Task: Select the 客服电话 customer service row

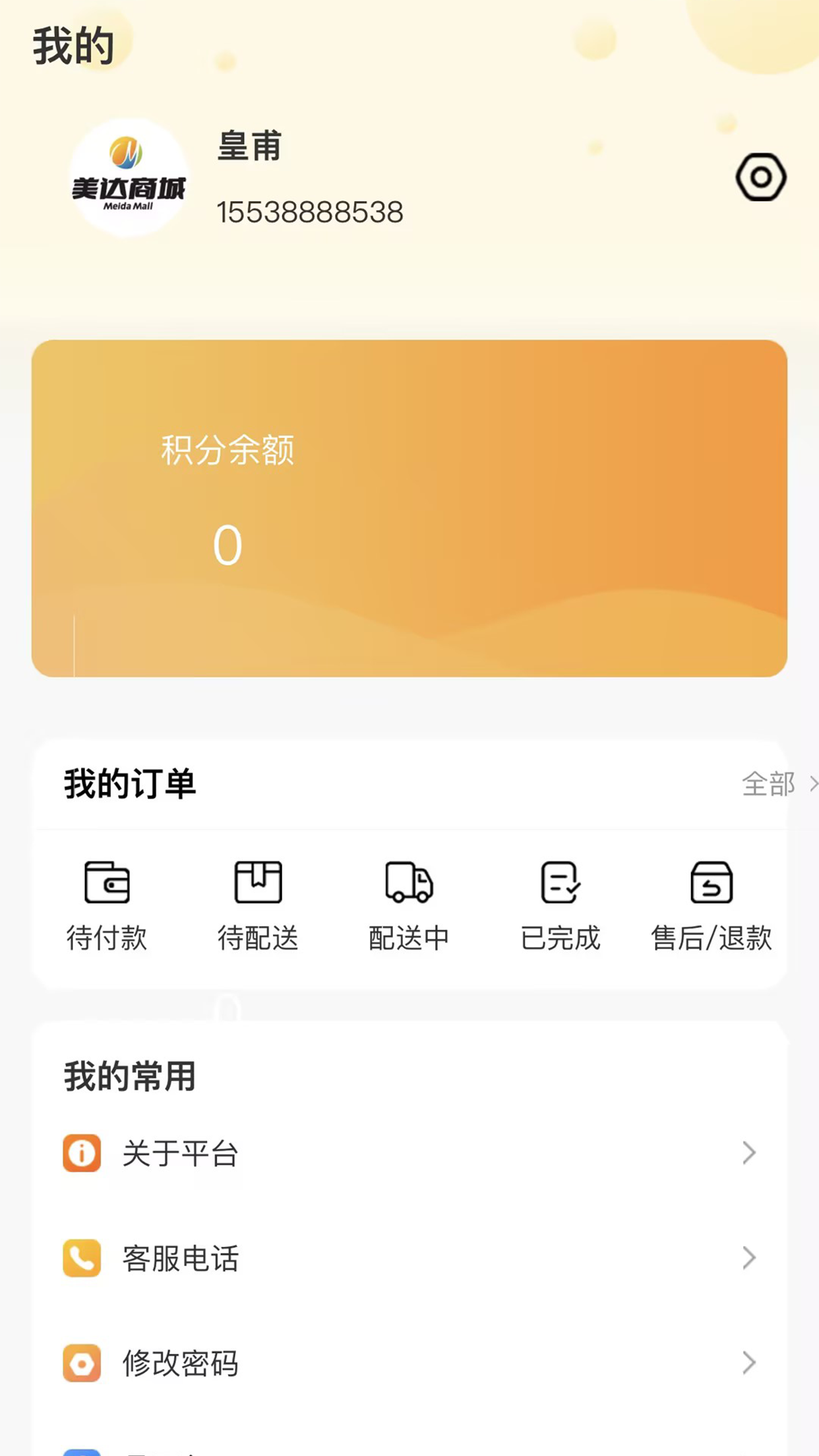Action: click(x=409, y=1258)
